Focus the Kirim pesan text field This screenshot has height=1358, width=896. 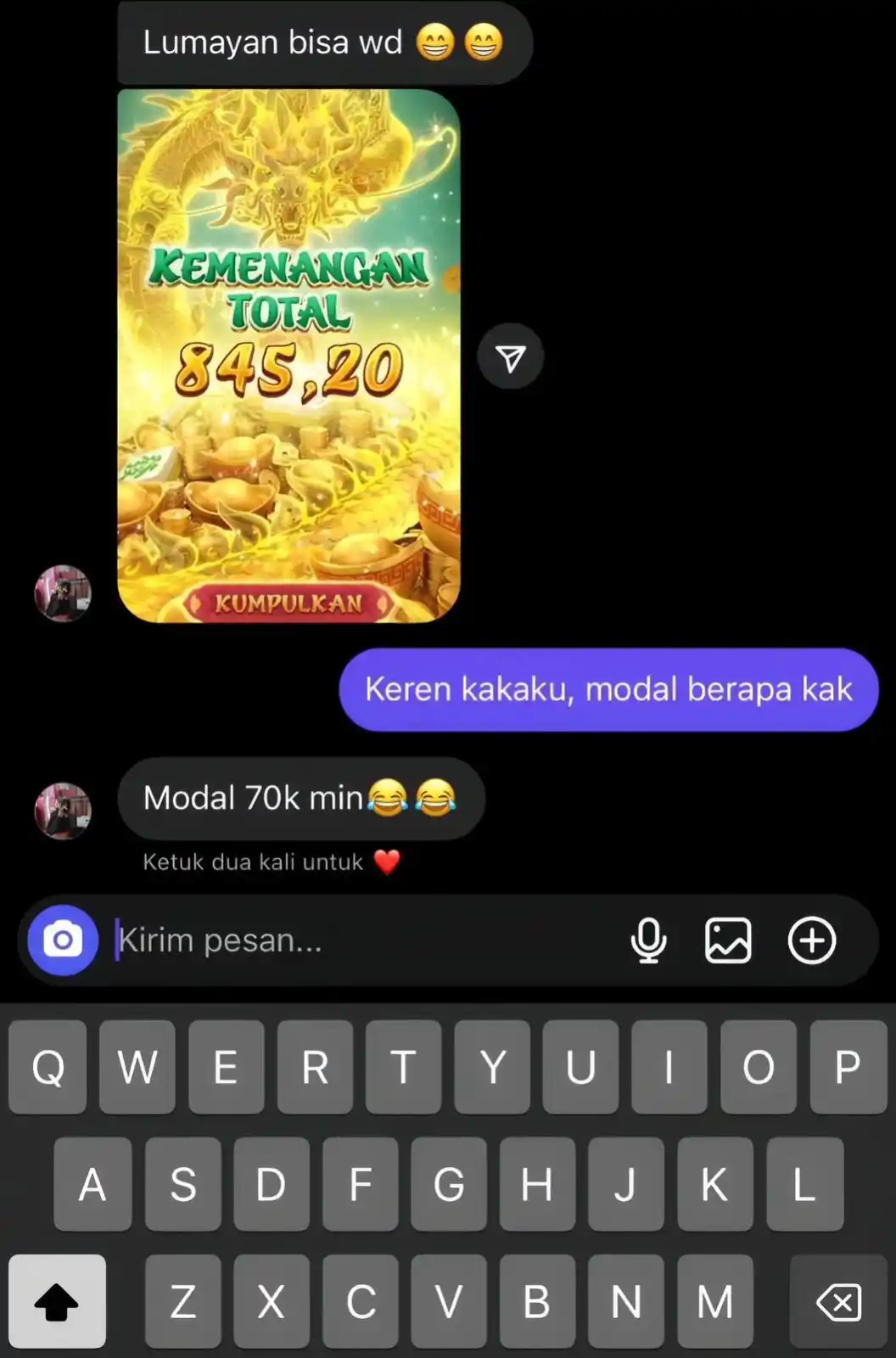[356, 940]
